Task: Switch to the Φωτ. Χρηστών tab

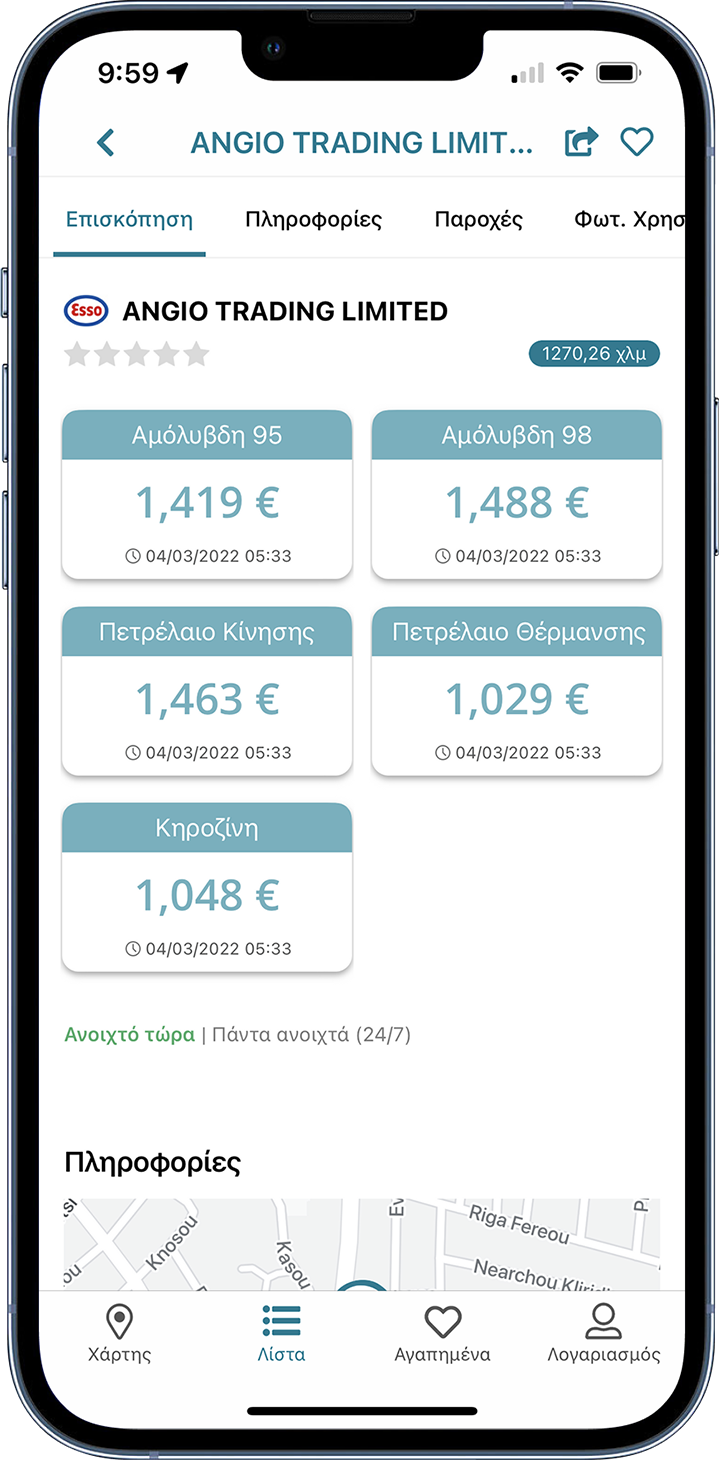Action: pos(628,220)
